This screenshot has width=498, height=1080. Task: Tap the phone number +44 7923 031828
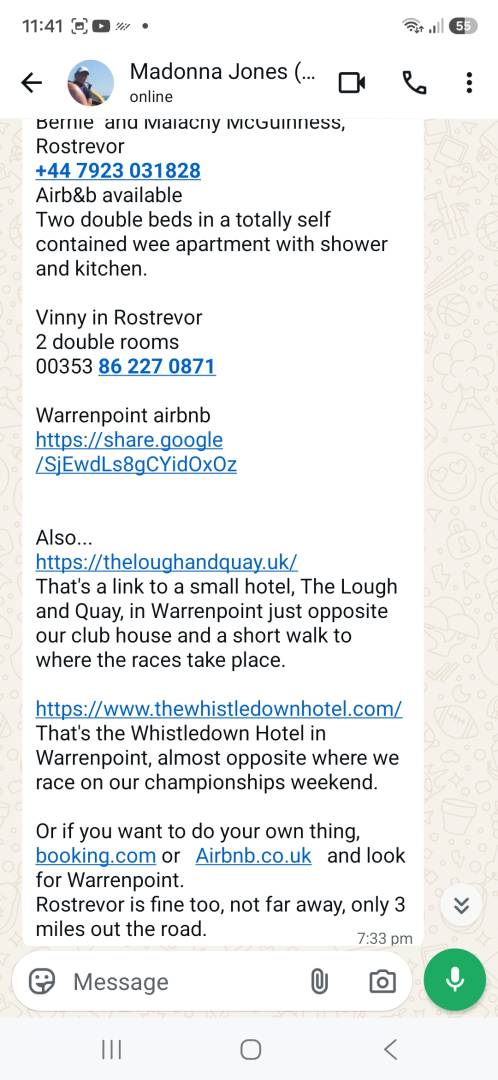118,171
